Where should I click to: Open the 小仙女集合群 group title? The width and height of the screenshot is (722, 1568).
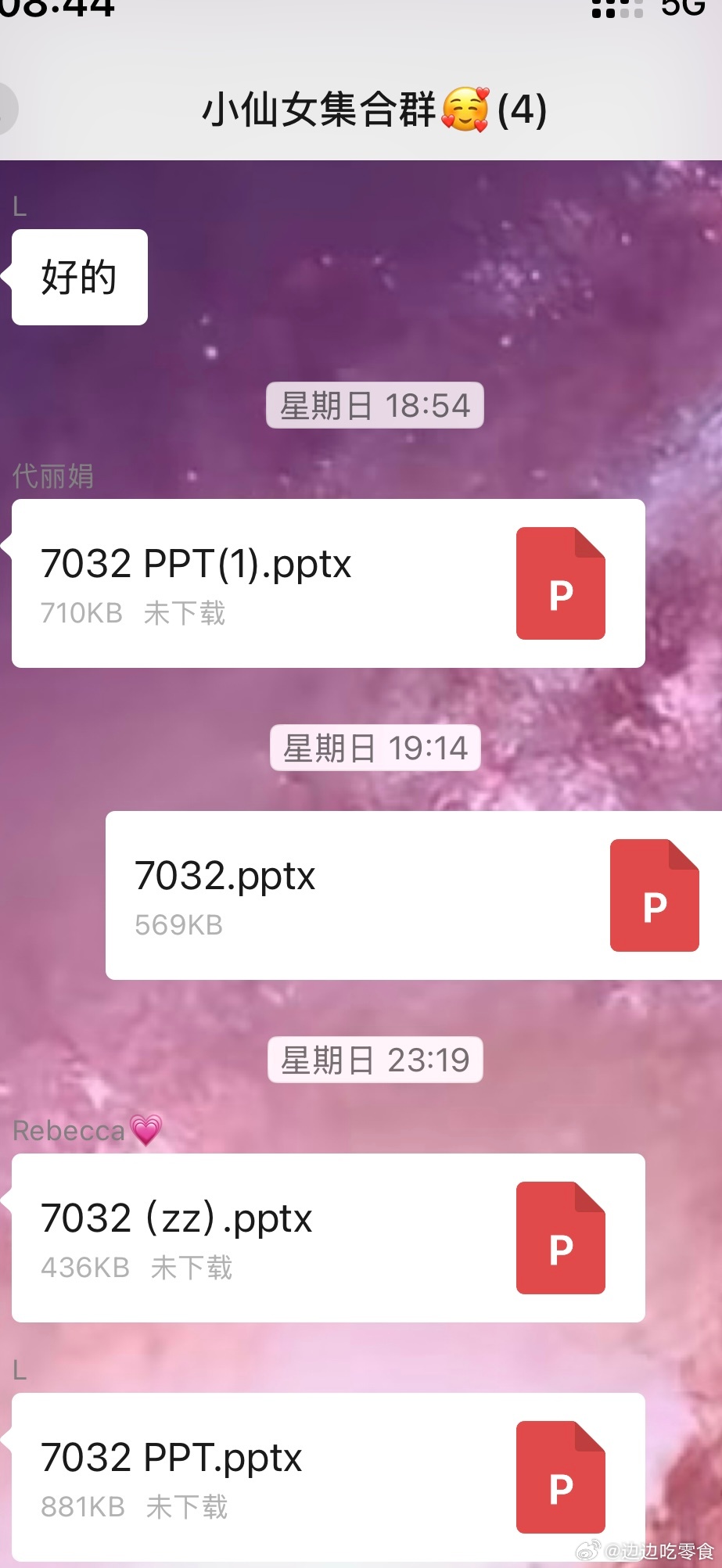click(375, 109)
